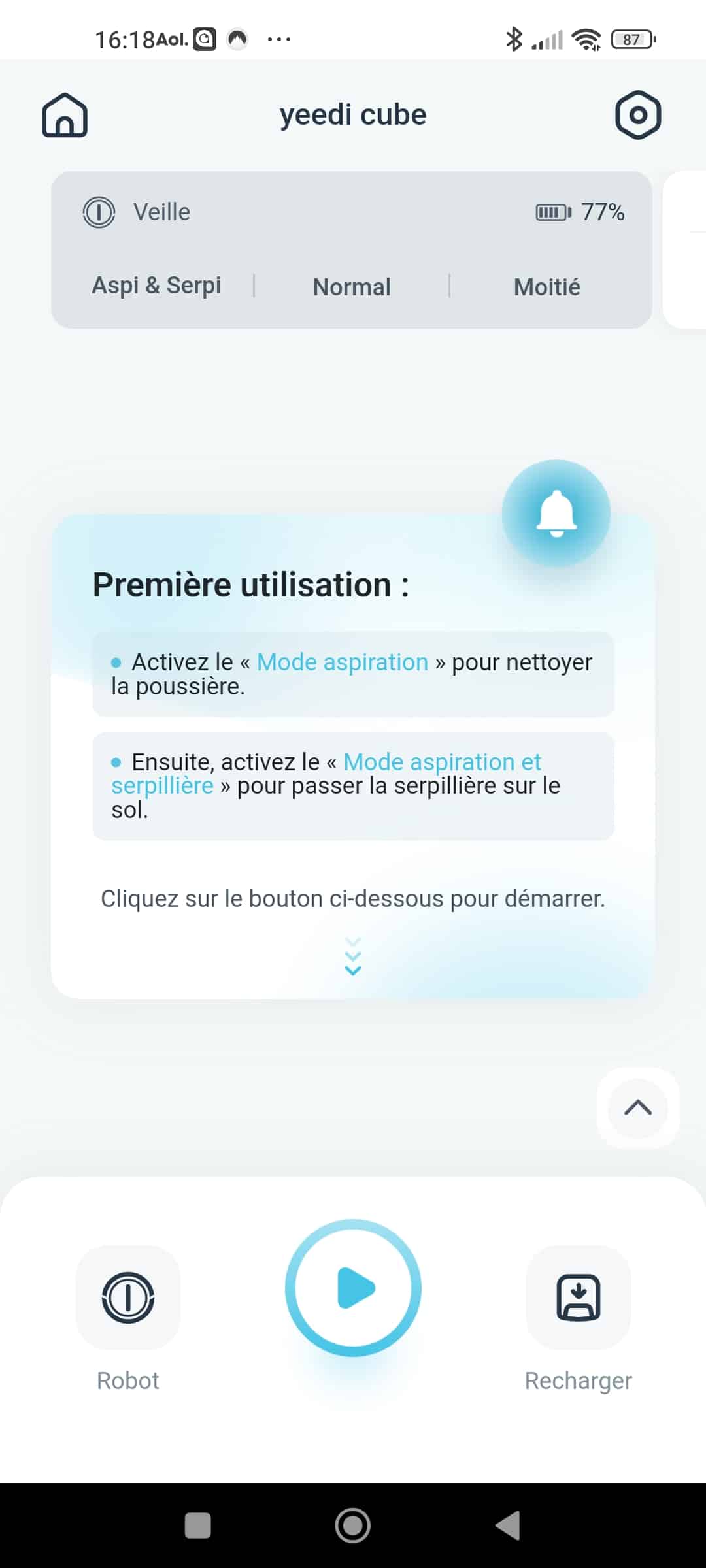Tap the system back button
Screen dimensions: 706x1568
click(x=507, y=1526)
